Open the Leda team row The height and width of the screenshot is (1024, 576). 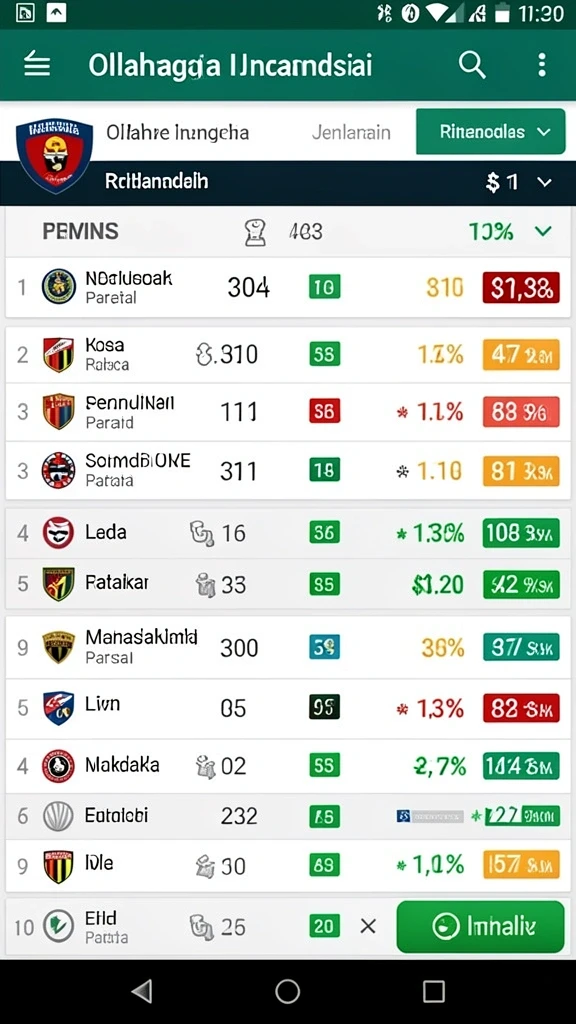click(x=288, y=534)
